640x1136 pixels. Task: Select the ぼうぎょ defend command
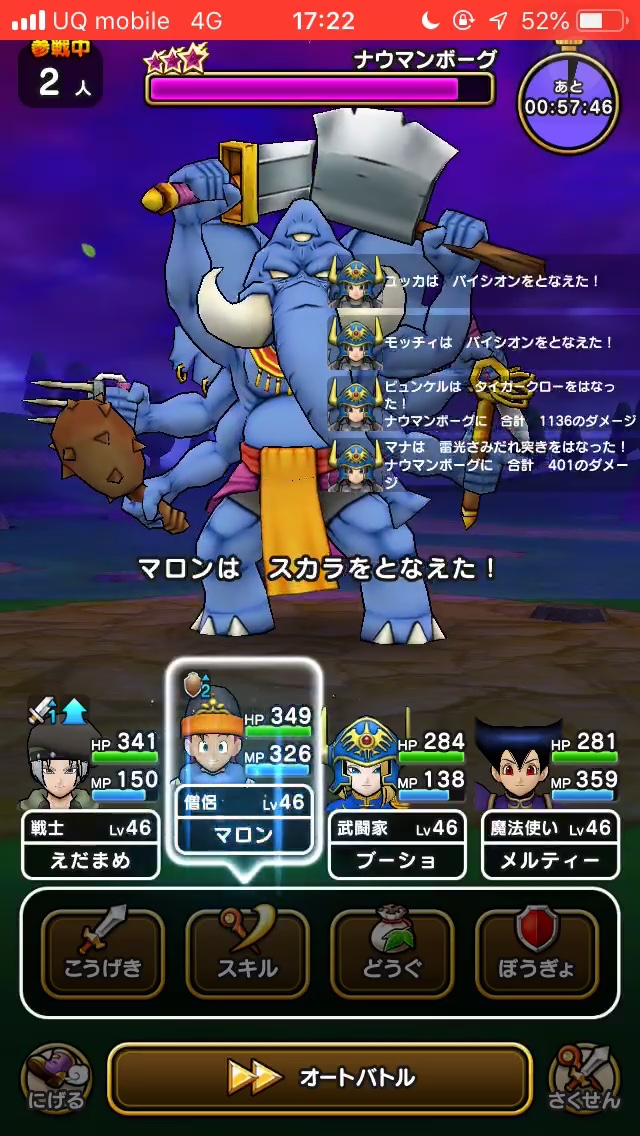pyautogui.click(x=536, y=952)
